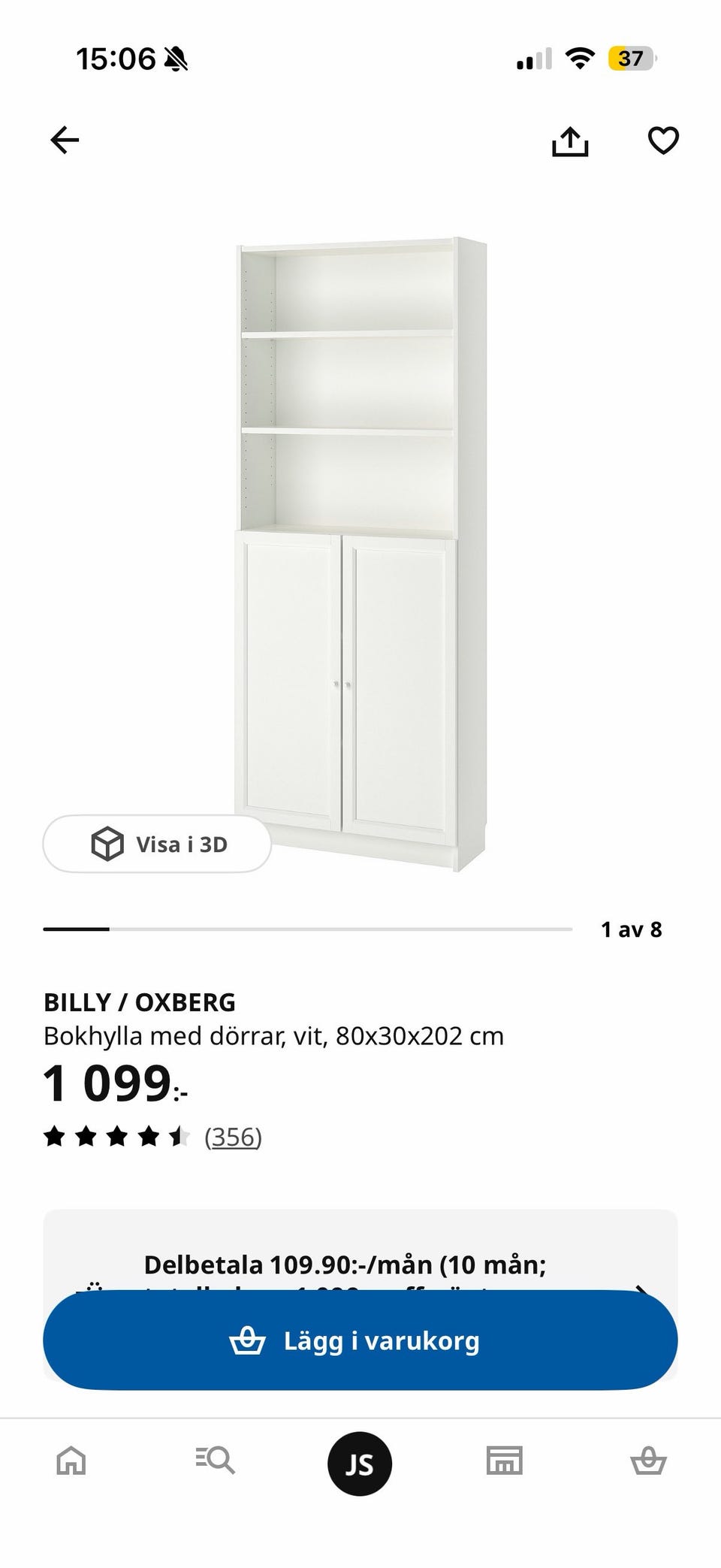Switch to the store tab
The image size is (721, 1568).
(504, 1461)
